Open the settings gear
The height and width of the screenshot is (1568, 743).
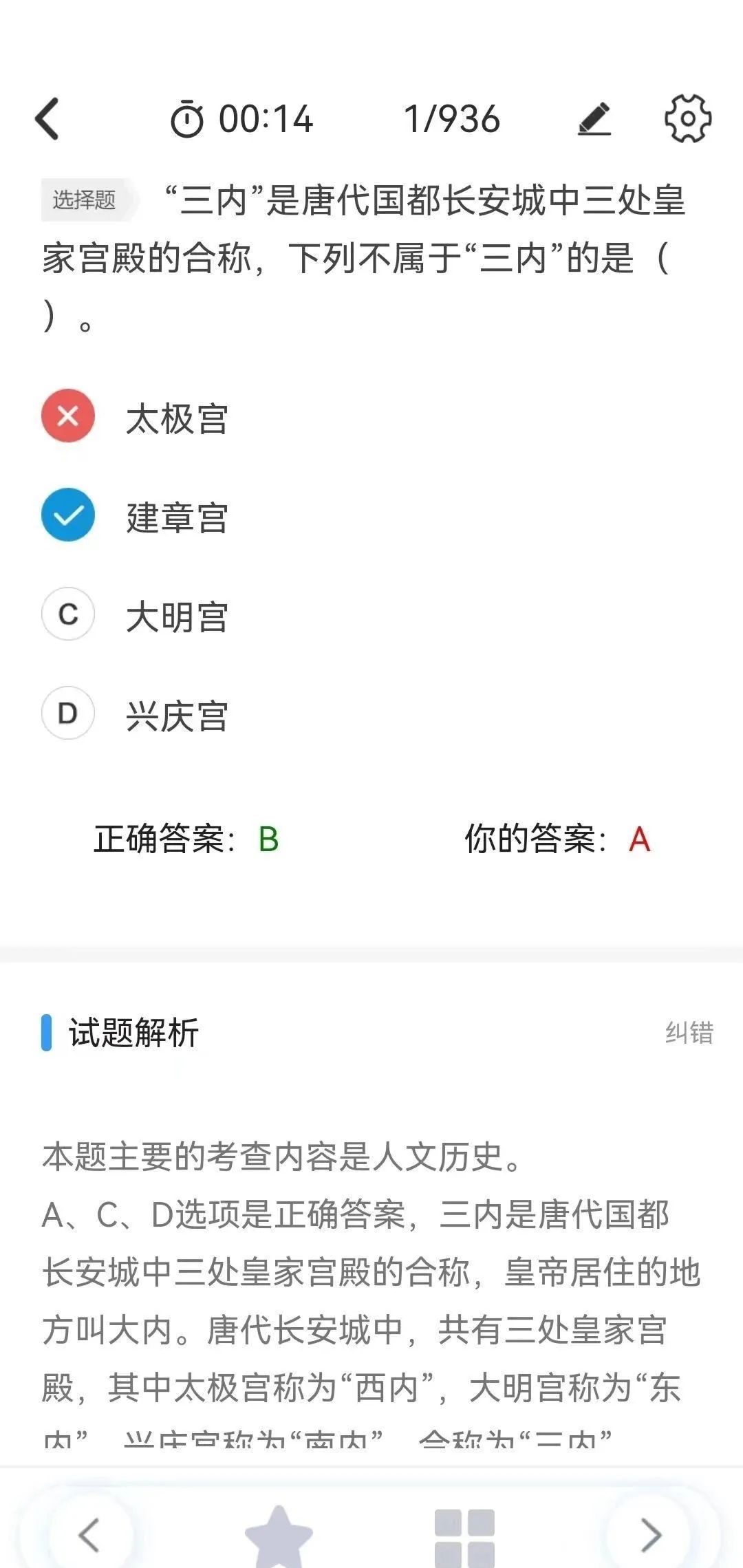pos(687,118)
